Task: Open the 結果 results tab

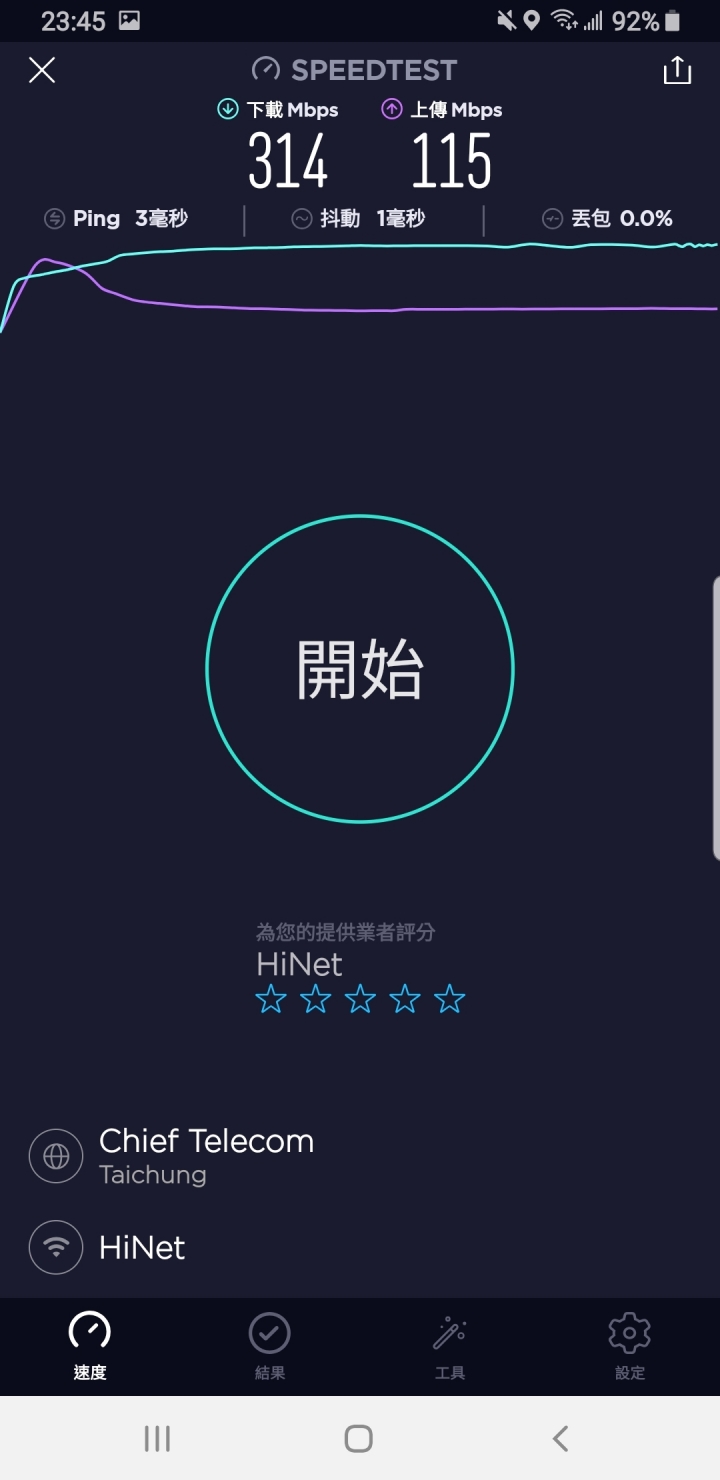Action: pyautogui.click(x=270, y=1346)
